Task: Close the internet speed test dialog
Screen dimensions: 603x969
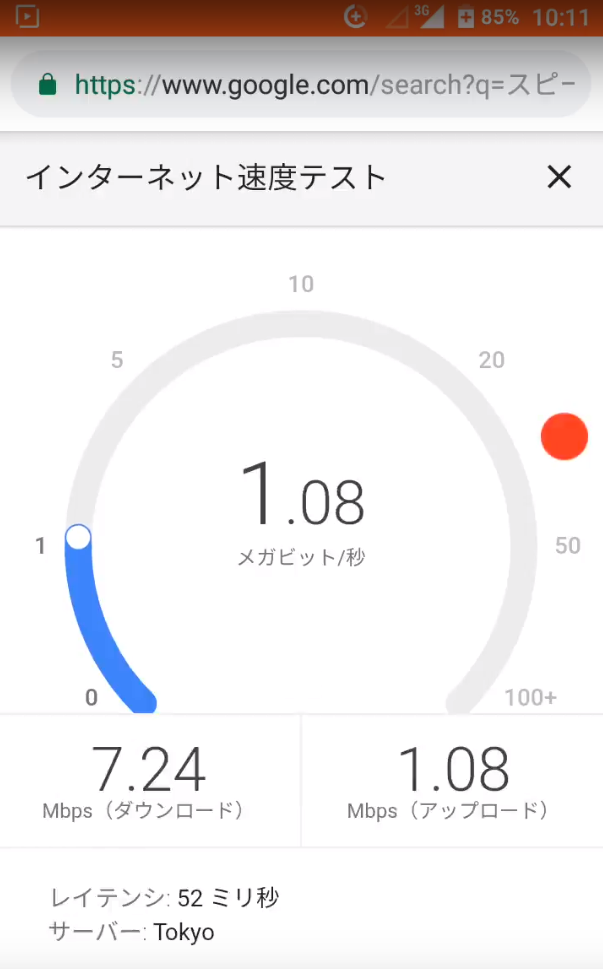Action: (559, 178)
